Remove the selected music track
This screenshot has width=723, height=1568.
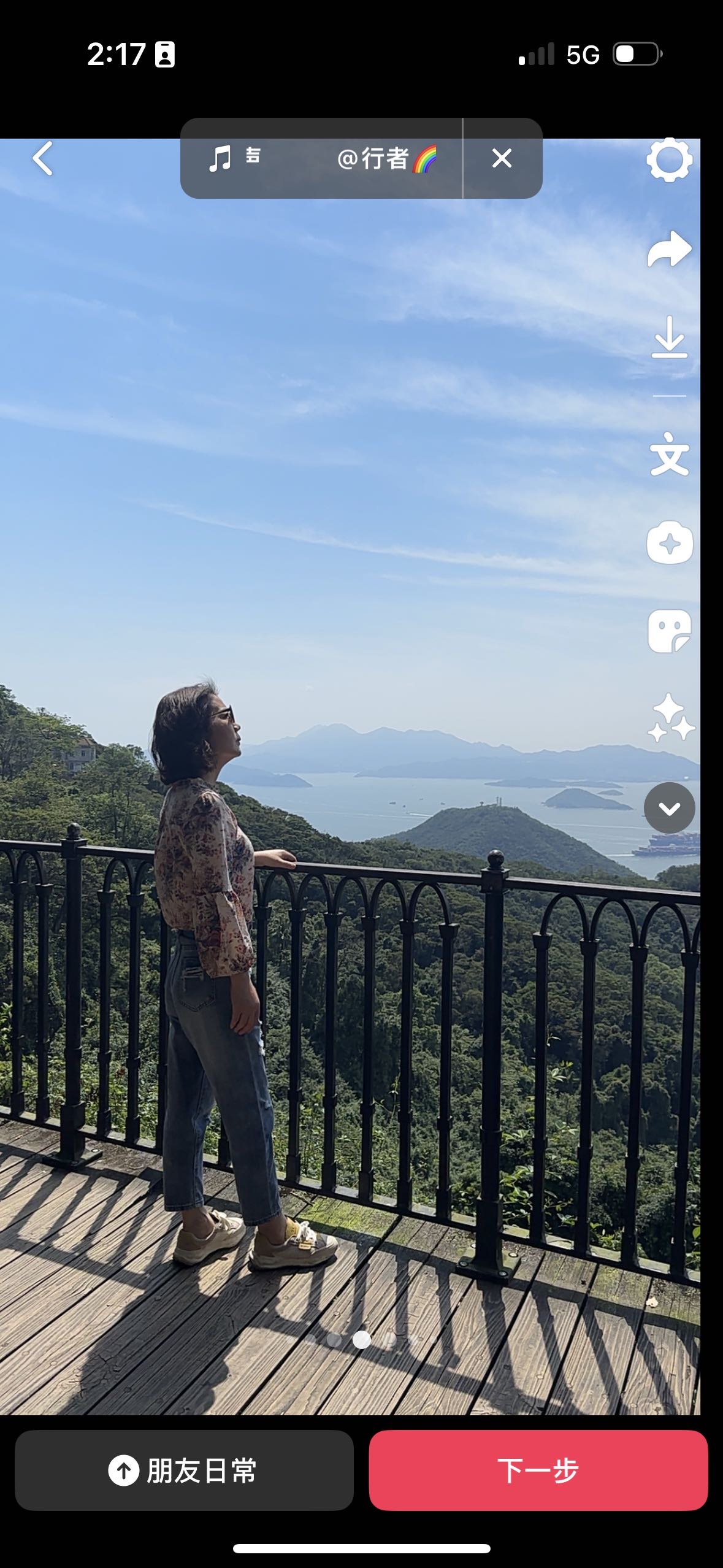[502, 158]
